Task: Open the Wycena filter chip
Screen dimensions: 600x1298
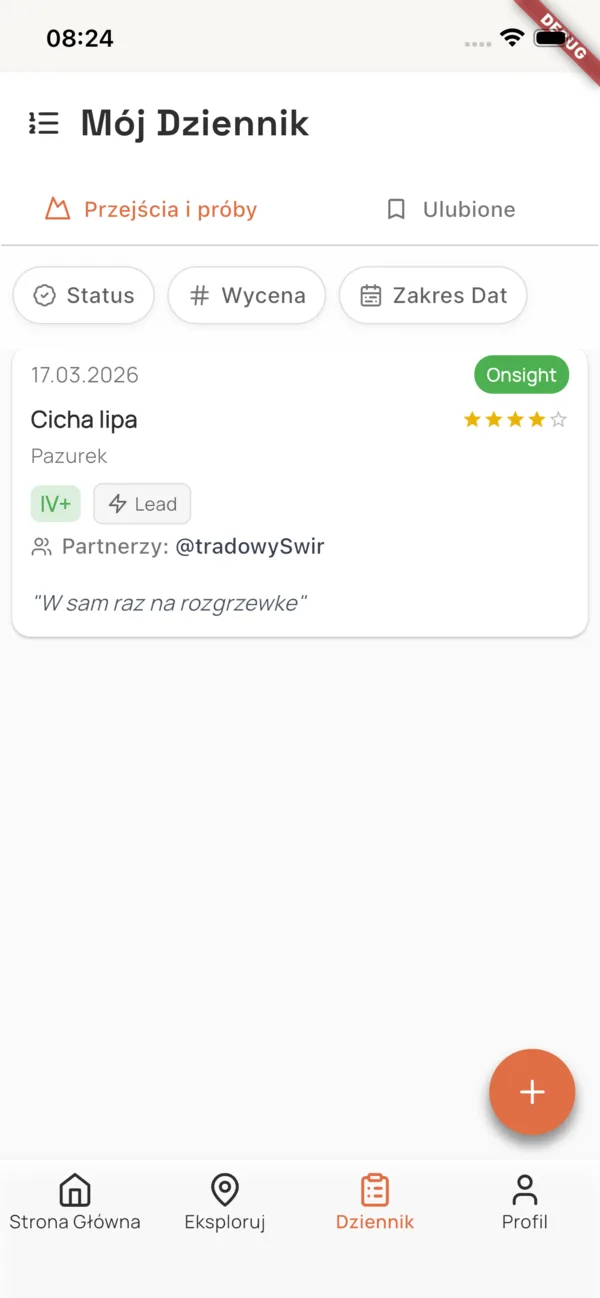Action: 246,296
